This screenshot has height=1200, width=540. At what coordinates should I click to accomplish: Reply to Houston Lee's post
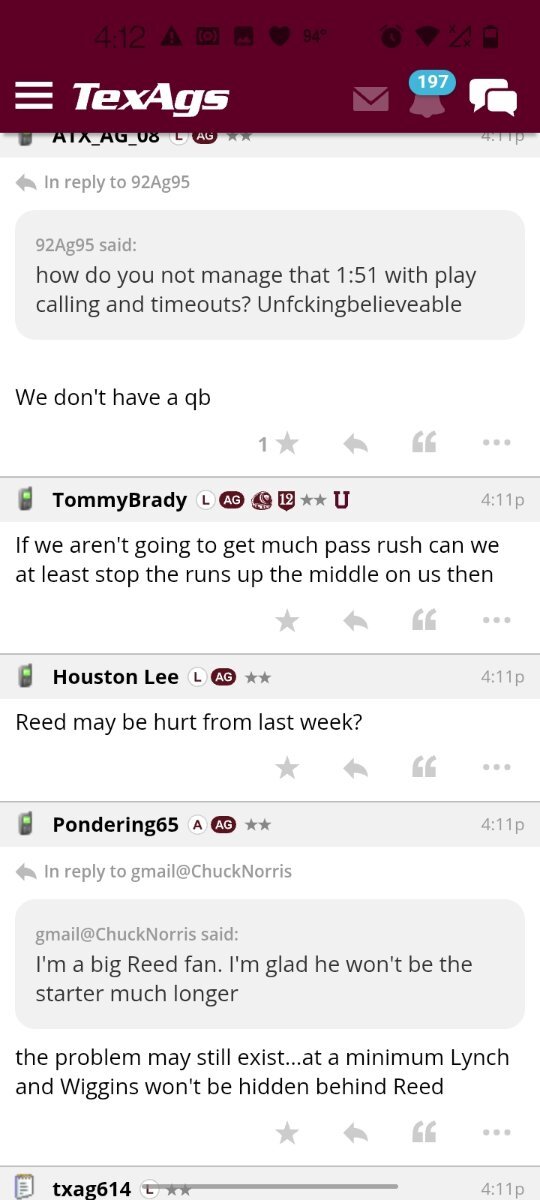click(x=355, y=767)
